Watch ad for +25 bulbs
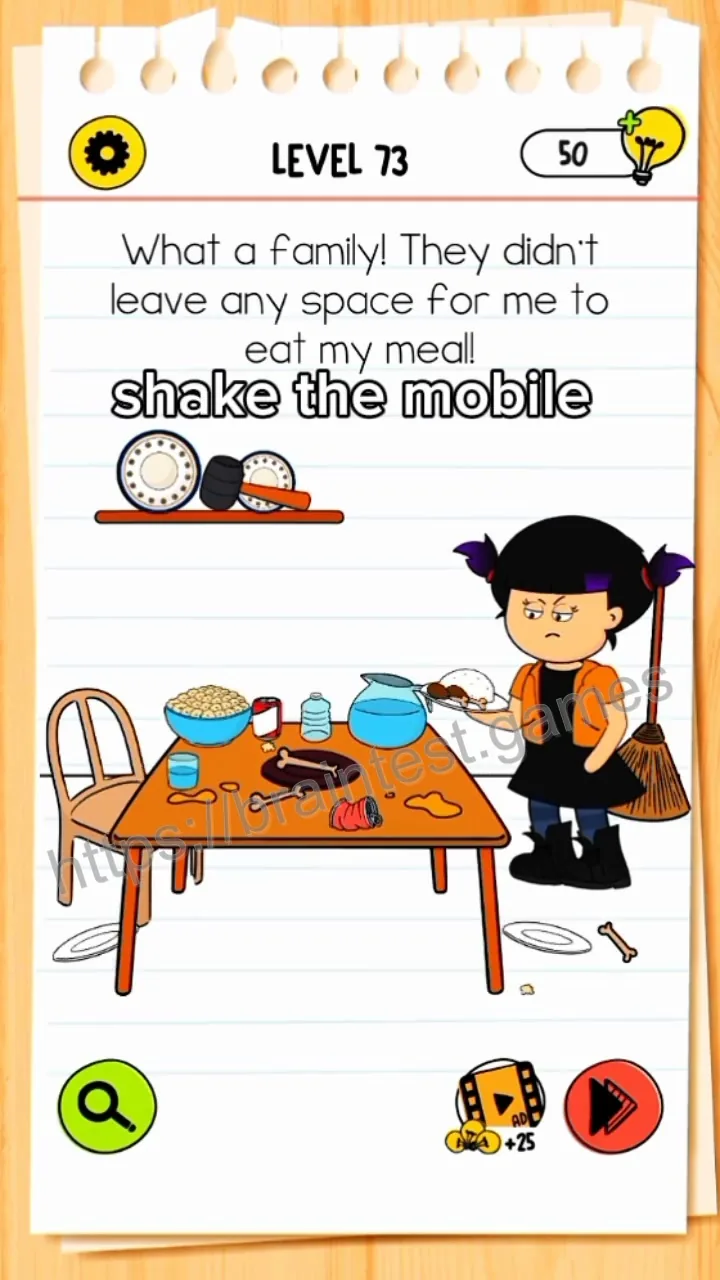The image size is (720, 1280). coord(497,1107)
